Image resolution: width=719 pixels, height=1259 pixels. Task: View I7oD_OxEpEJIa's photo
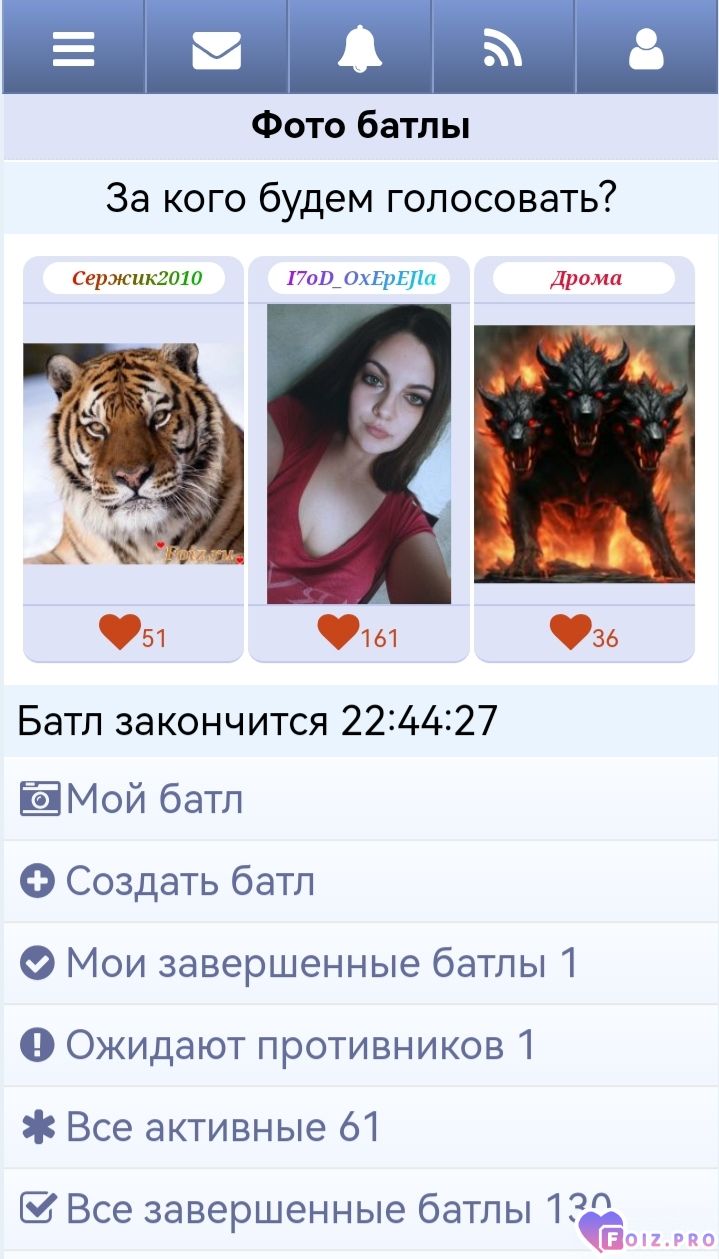[x=359, y=454]
